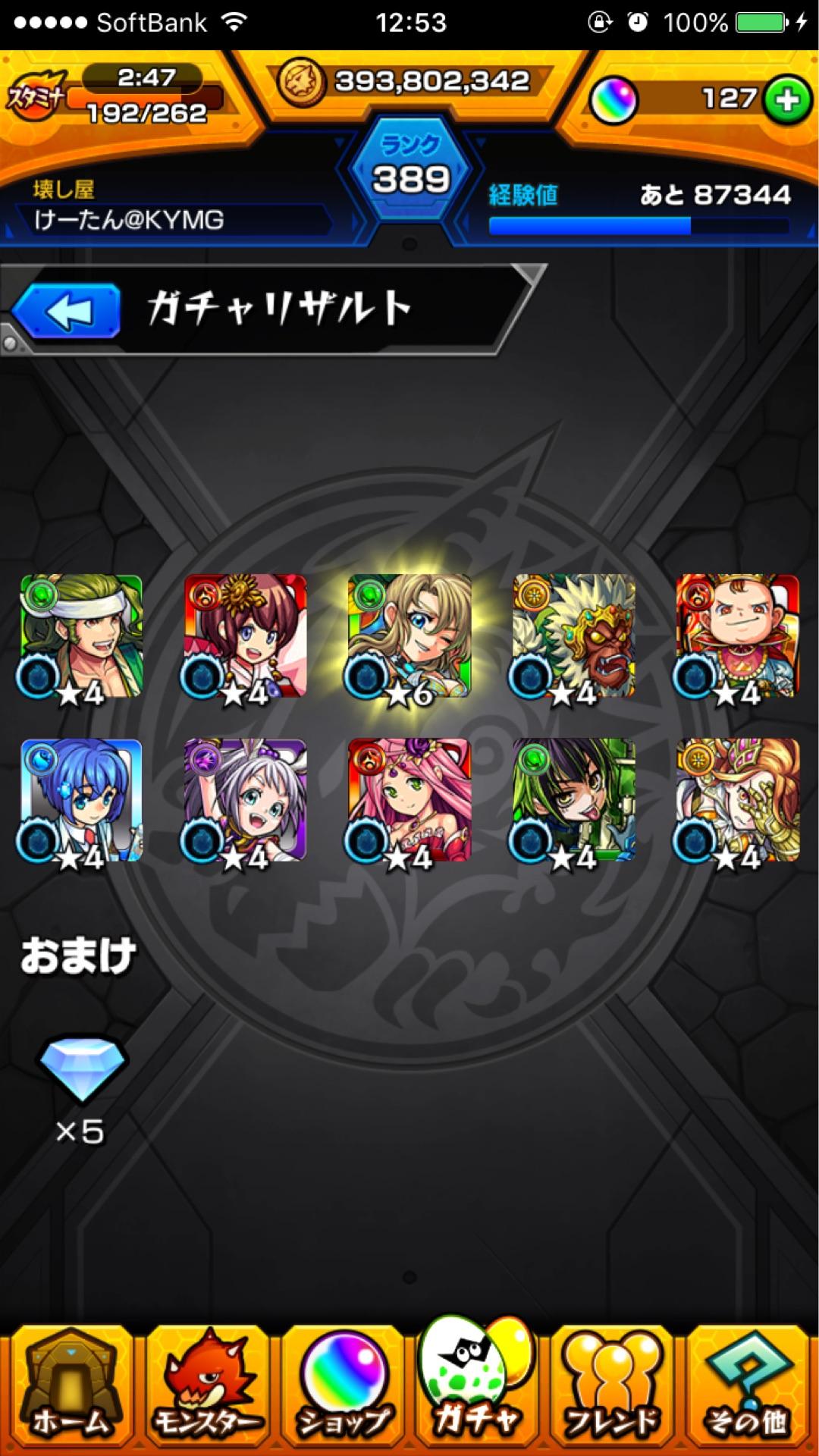The image size is (819, 1456).
Task: Open the ショップ tab
Action: pyautogui.click(x=342, y=1389)
